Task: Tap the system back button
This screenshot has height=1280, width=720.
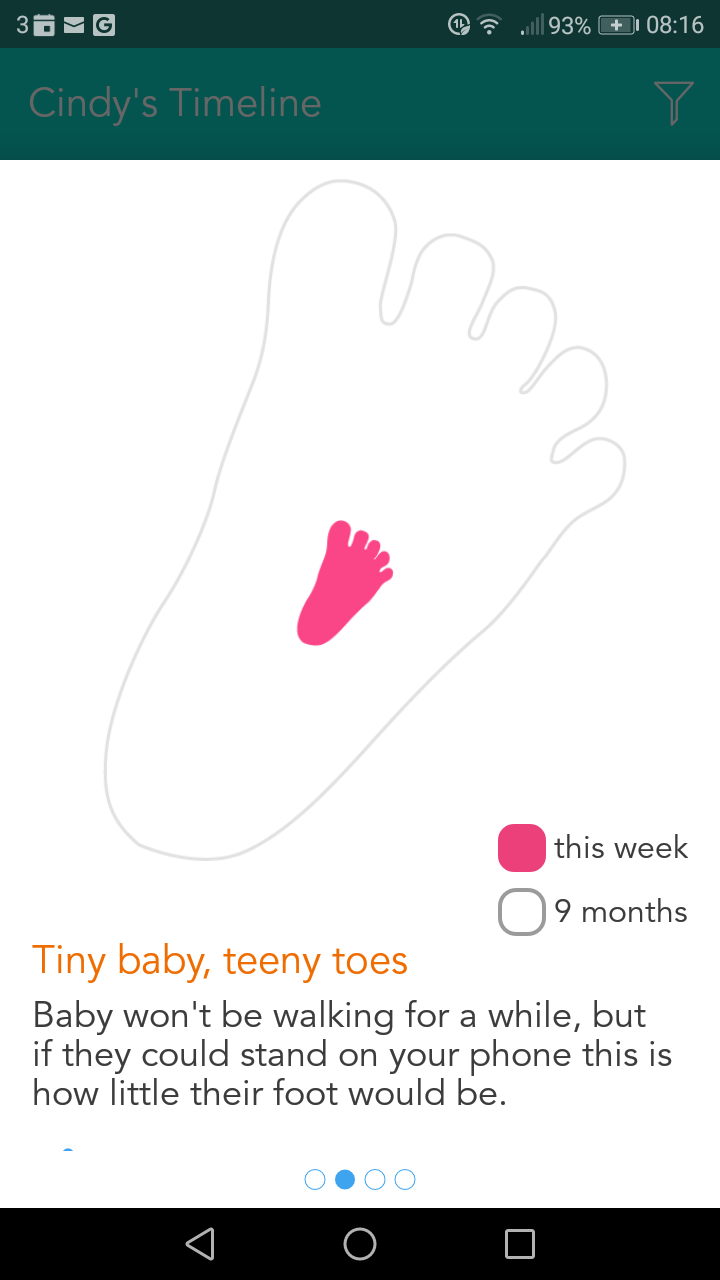Action: (200, 1244)
